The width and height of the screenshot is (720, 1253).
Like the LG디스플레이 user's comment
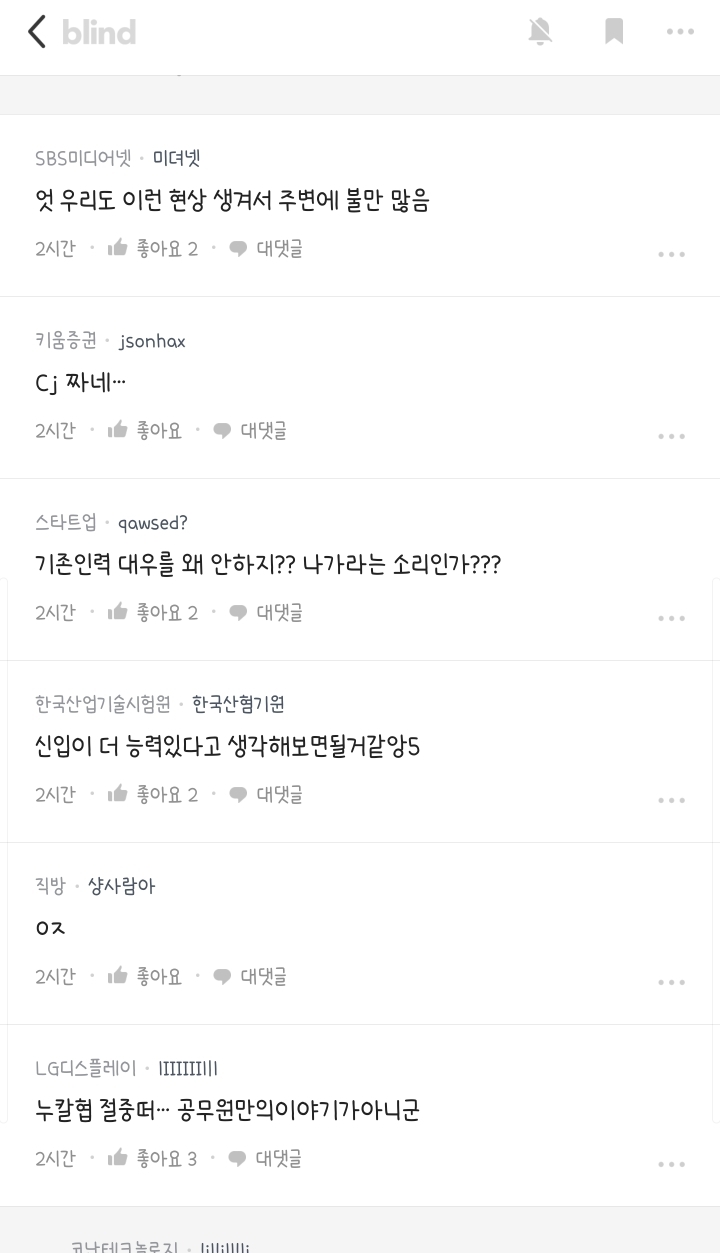(152, 1158)
